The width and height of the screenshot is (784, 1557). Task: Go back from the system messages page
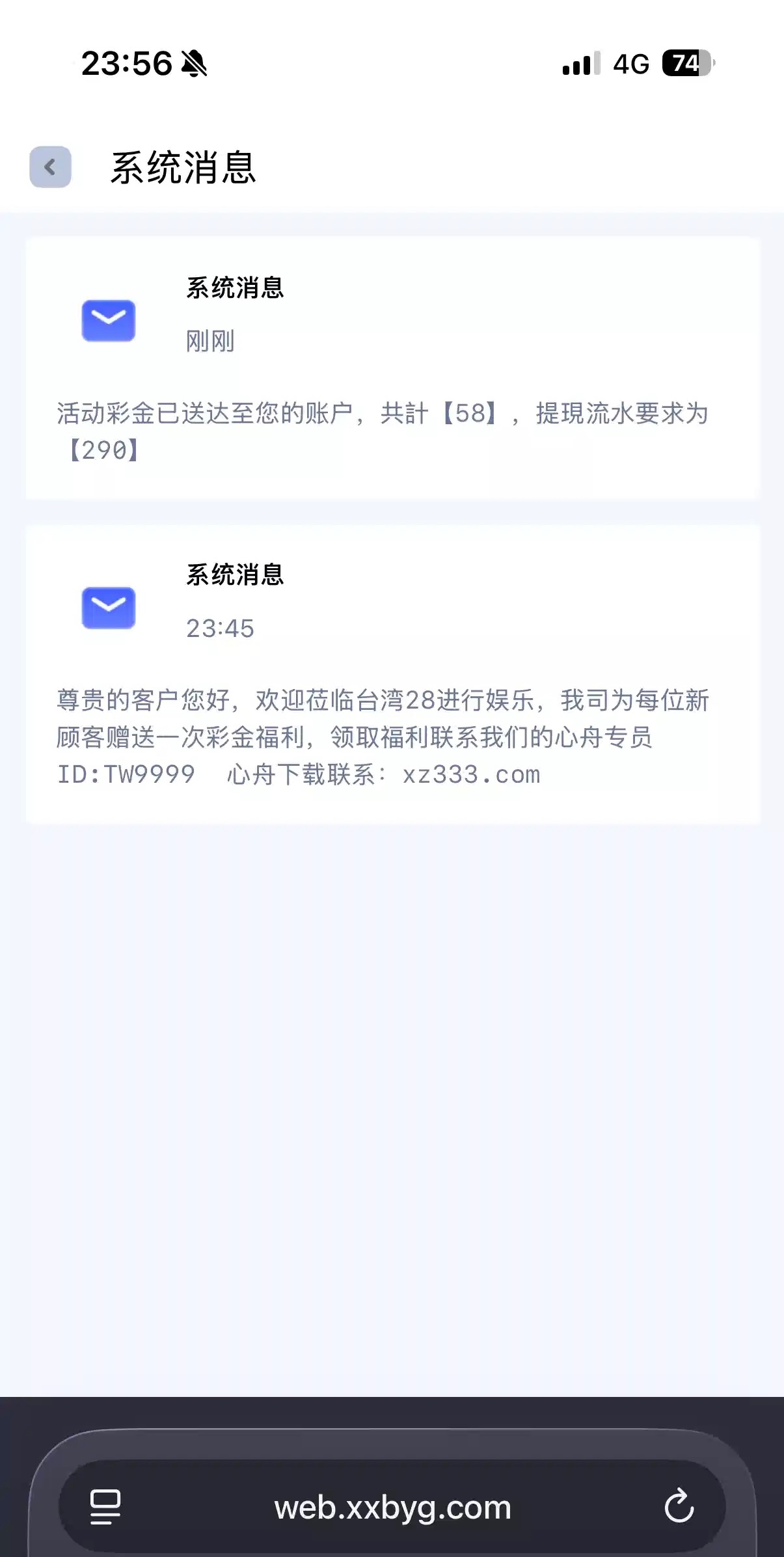[50, 167]
